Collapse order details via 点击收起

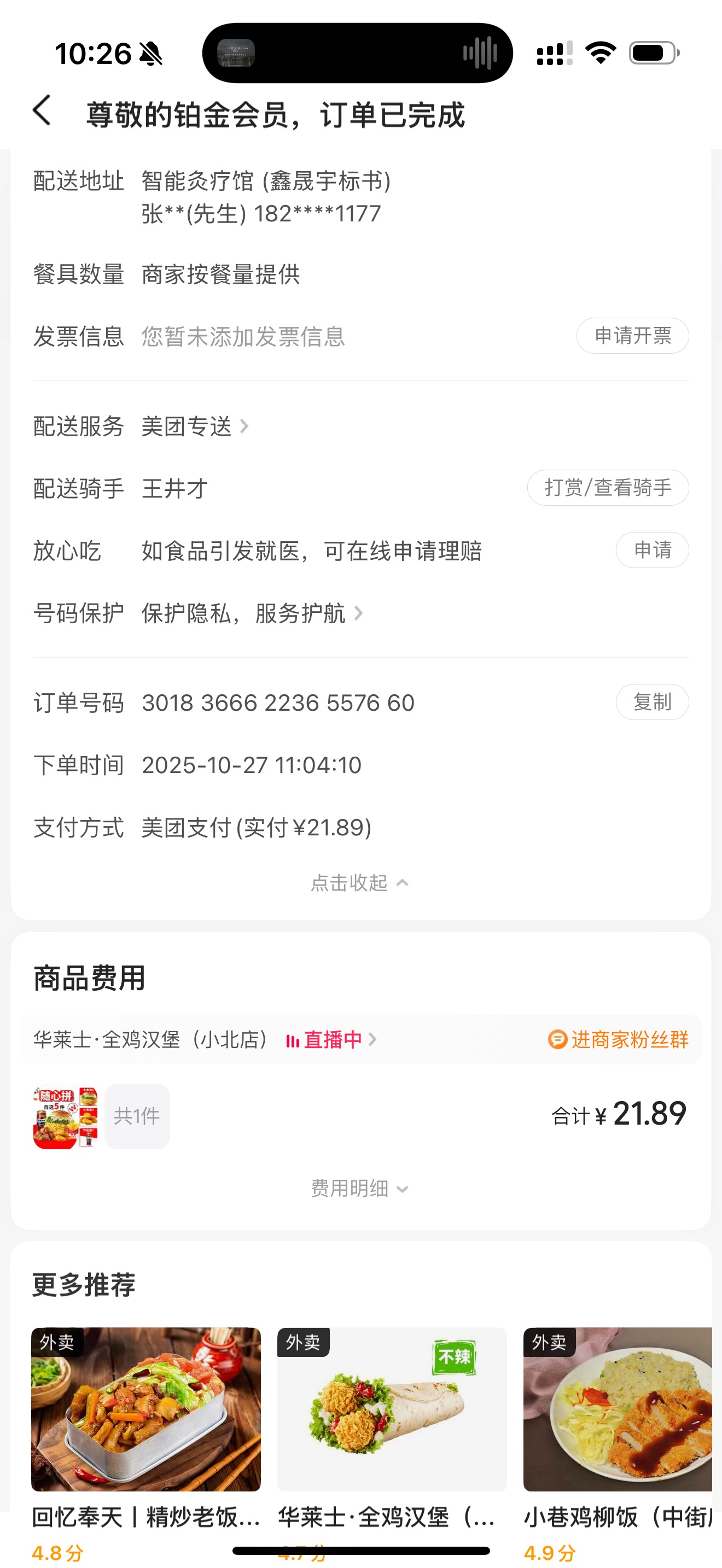359,882
